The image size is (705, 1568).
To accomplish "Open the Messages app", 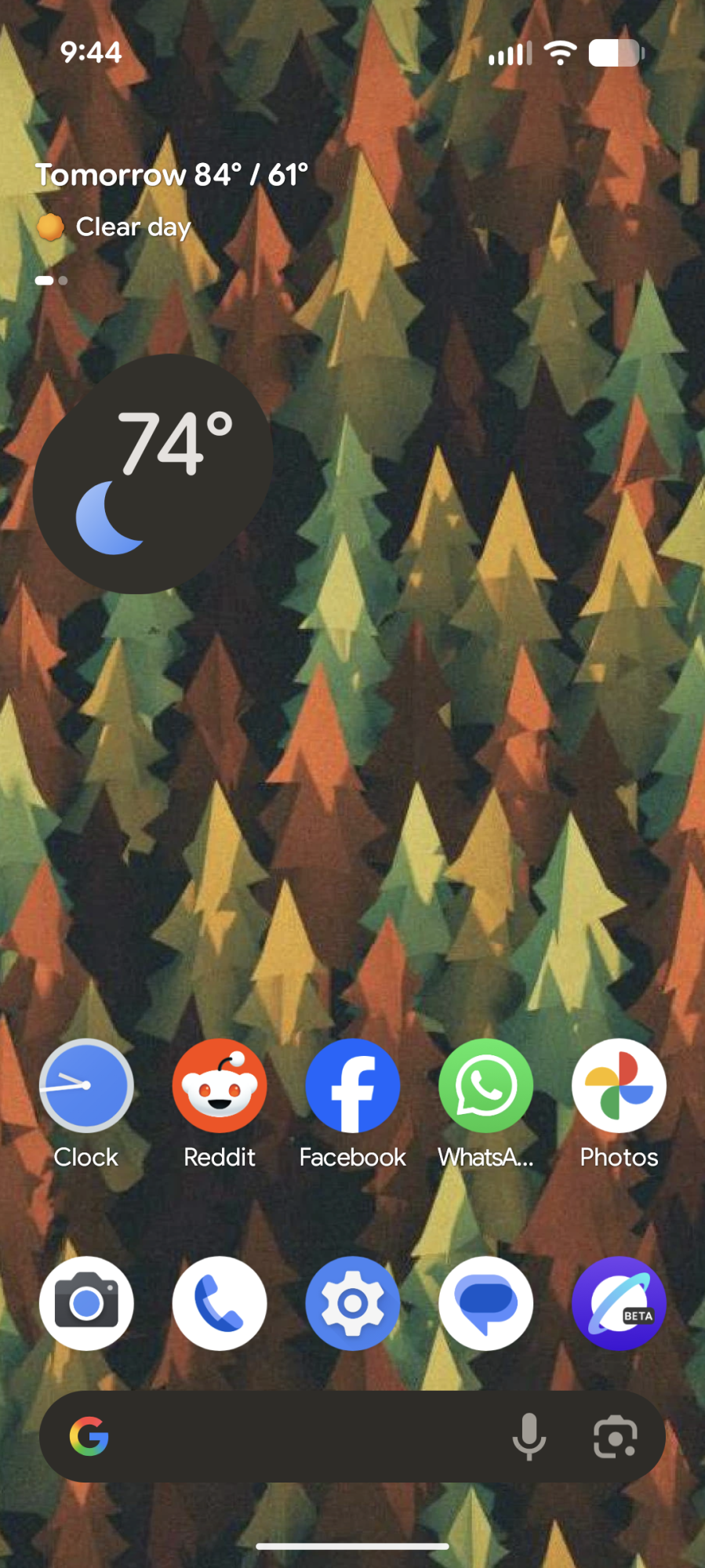I will click(x=485, y=1303).
